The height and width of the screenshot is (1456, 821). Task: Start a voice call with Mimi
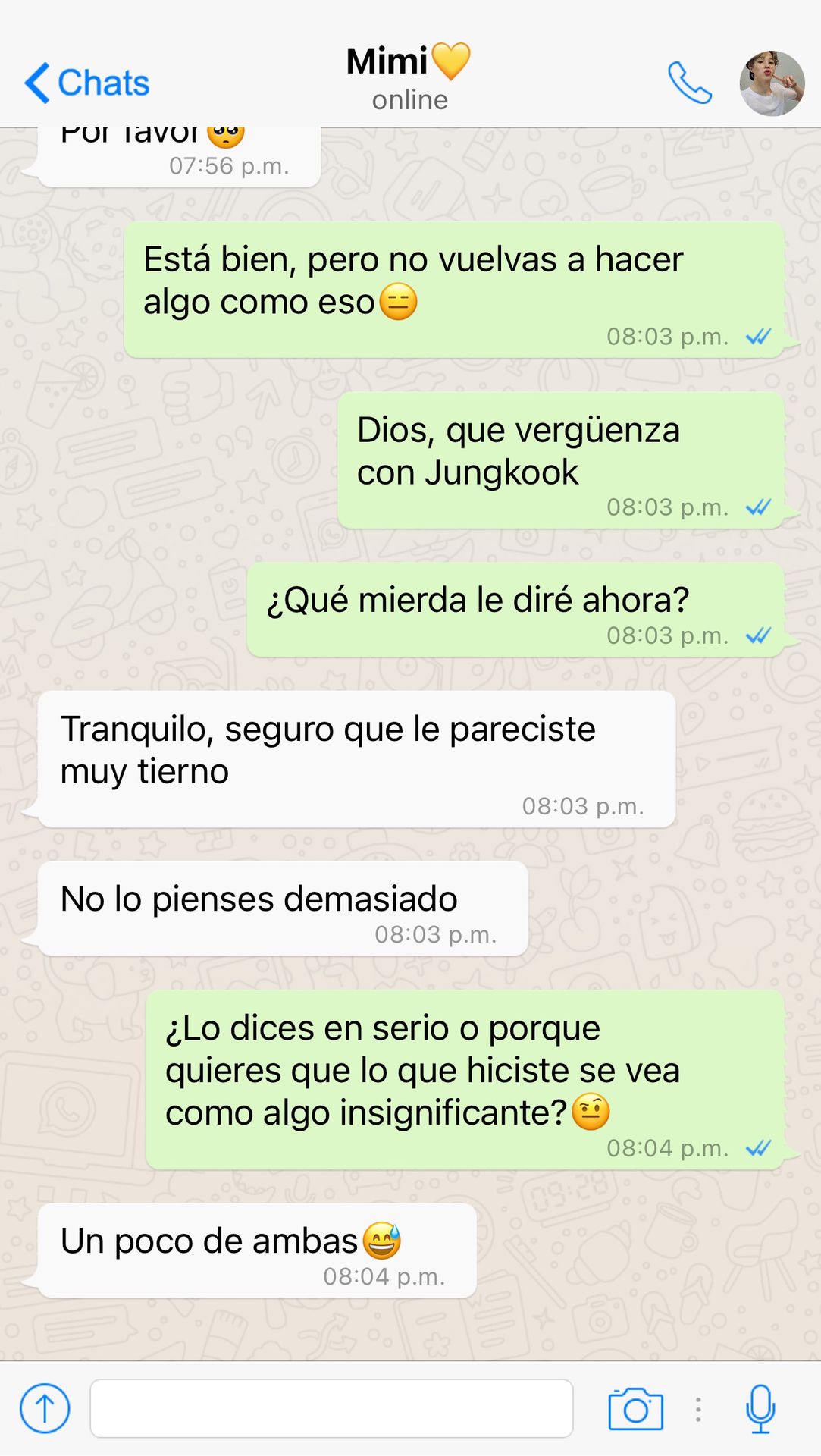pos(689,83)
